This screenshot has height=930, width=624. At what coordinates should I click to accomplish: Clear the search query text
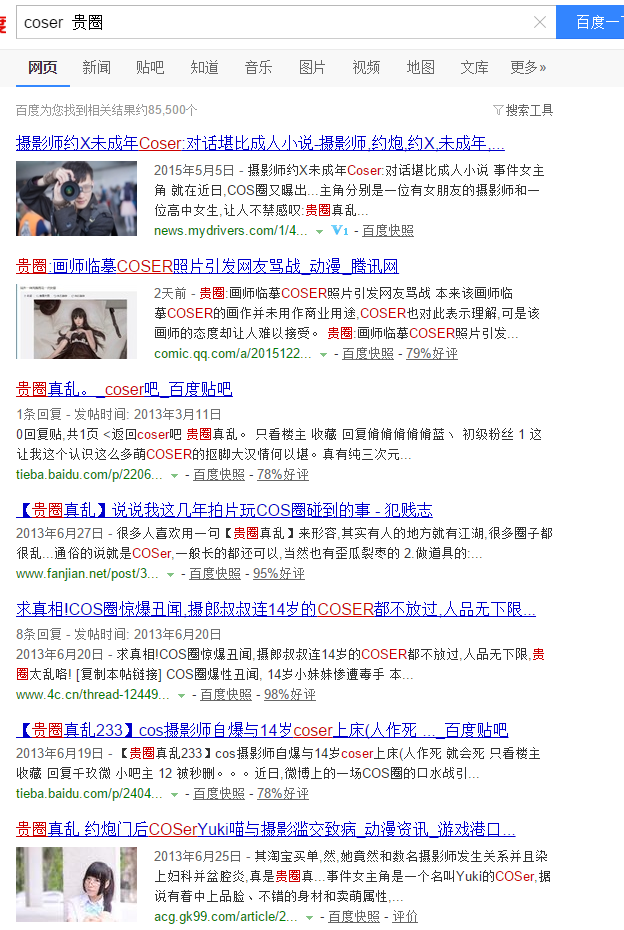(540, 22)
